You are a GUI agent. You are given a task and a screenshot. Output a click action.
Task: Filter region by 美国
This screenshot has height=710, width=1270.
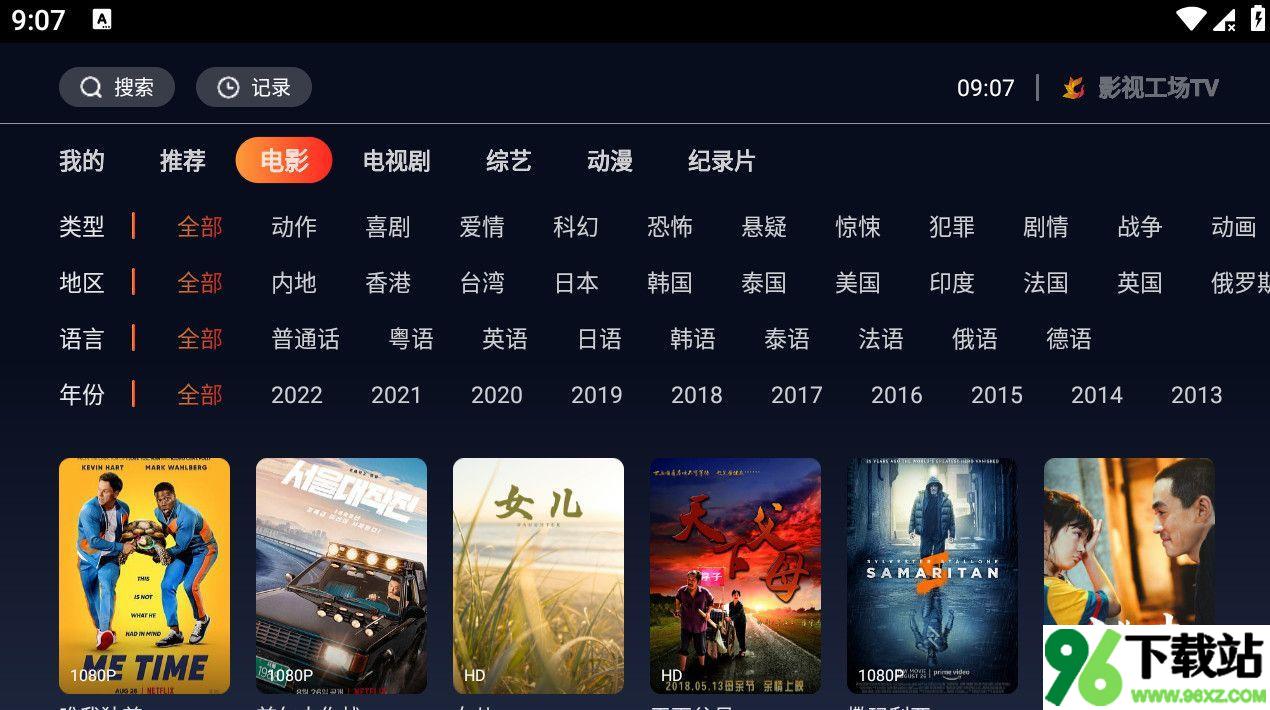[858, 283]
